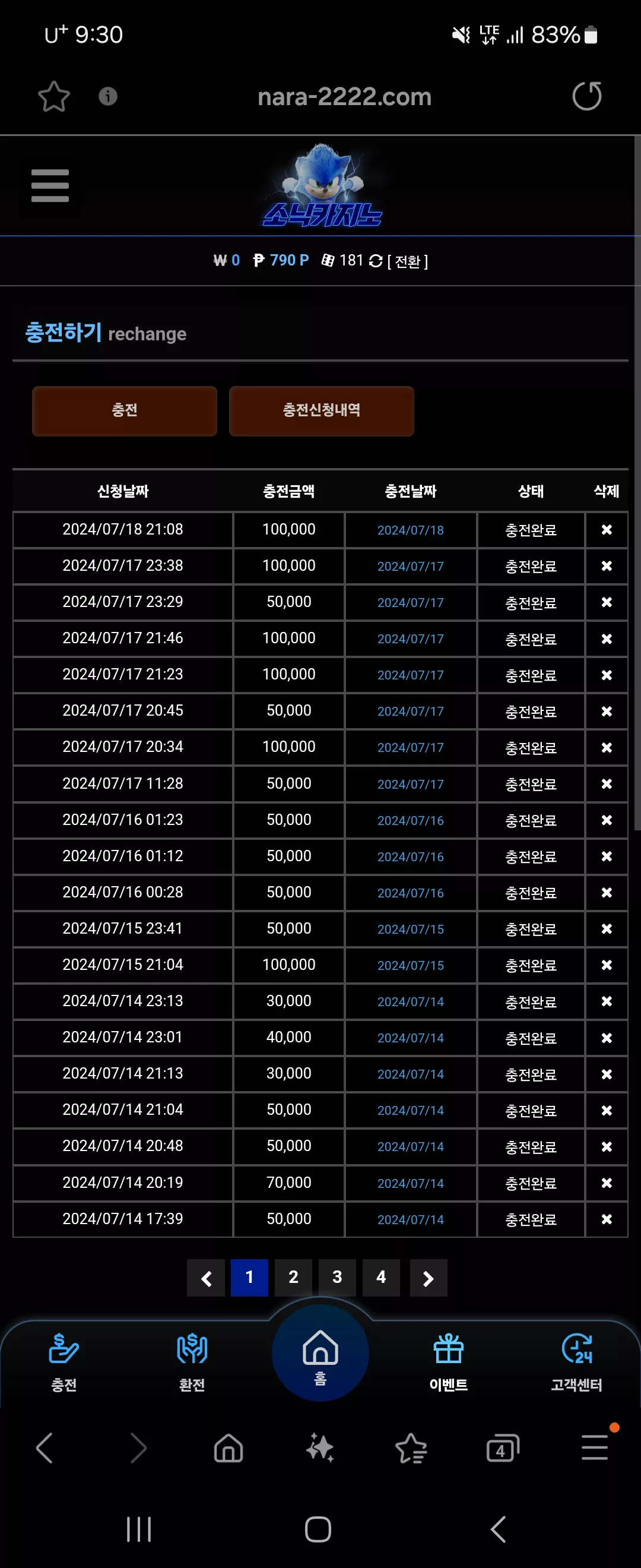
Task: View site info icon beside the address
Action: point(107,96)
